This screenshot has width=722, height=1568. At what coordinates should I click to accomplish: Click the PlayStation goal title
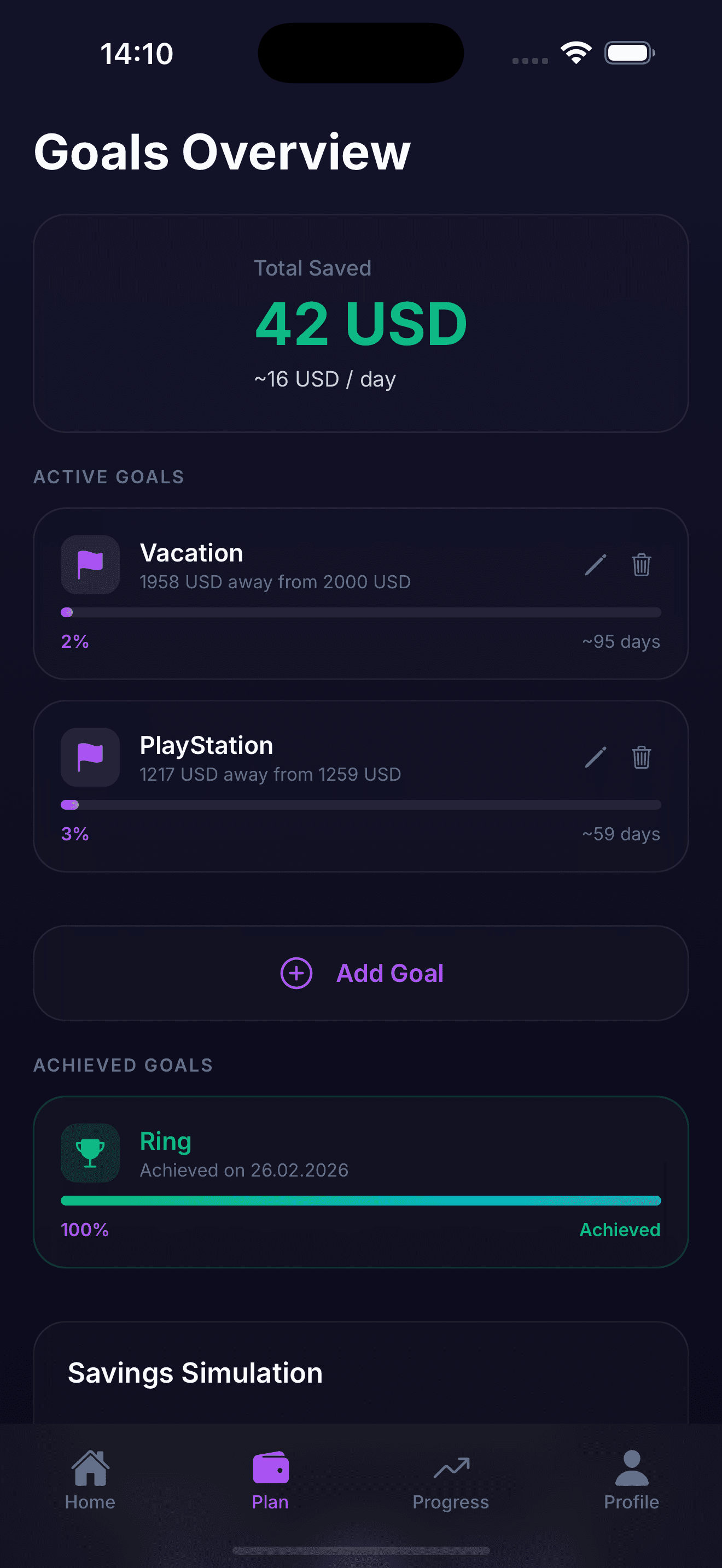206,745
